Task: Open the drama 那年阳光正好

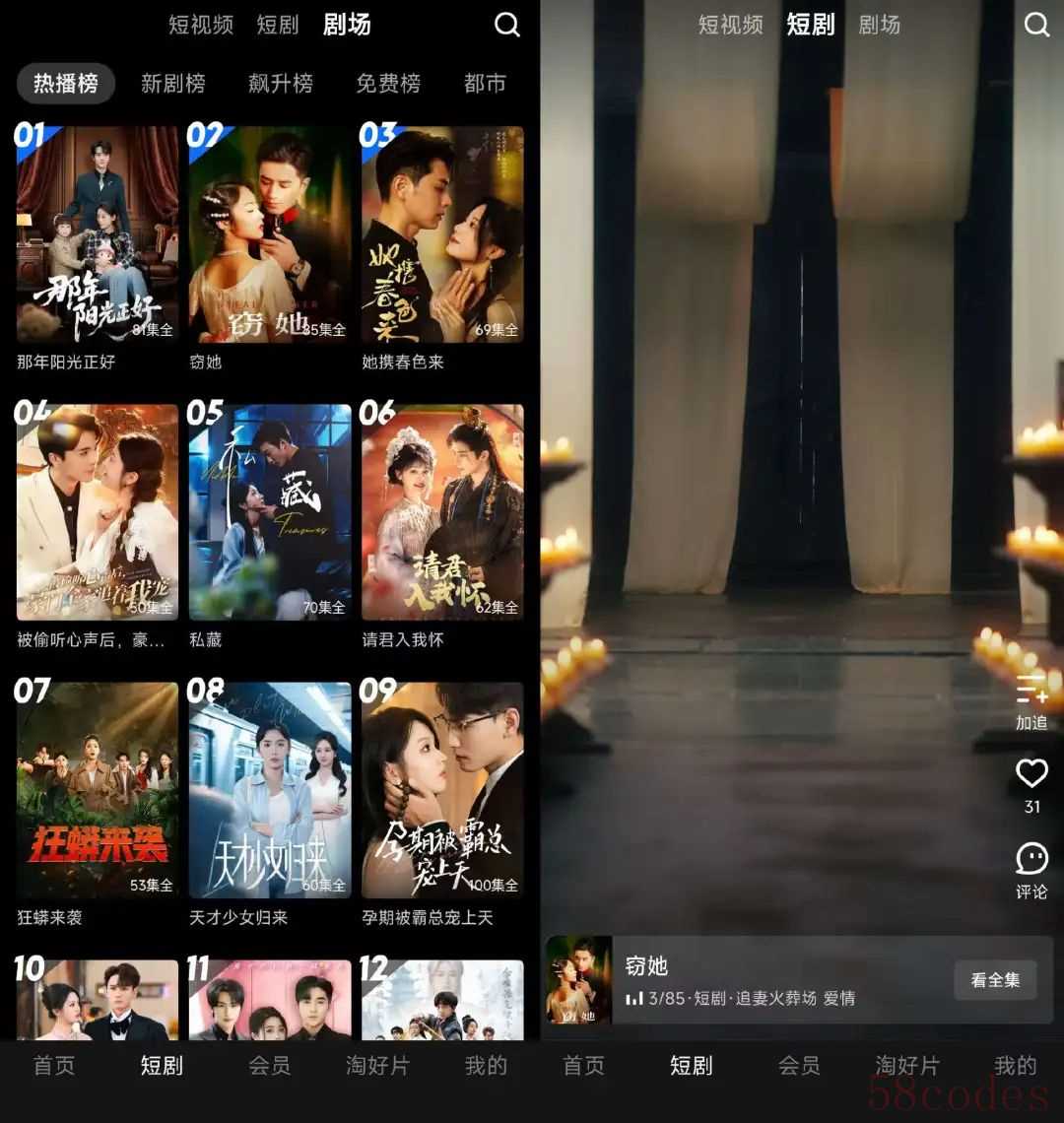Action: point(98,234)
